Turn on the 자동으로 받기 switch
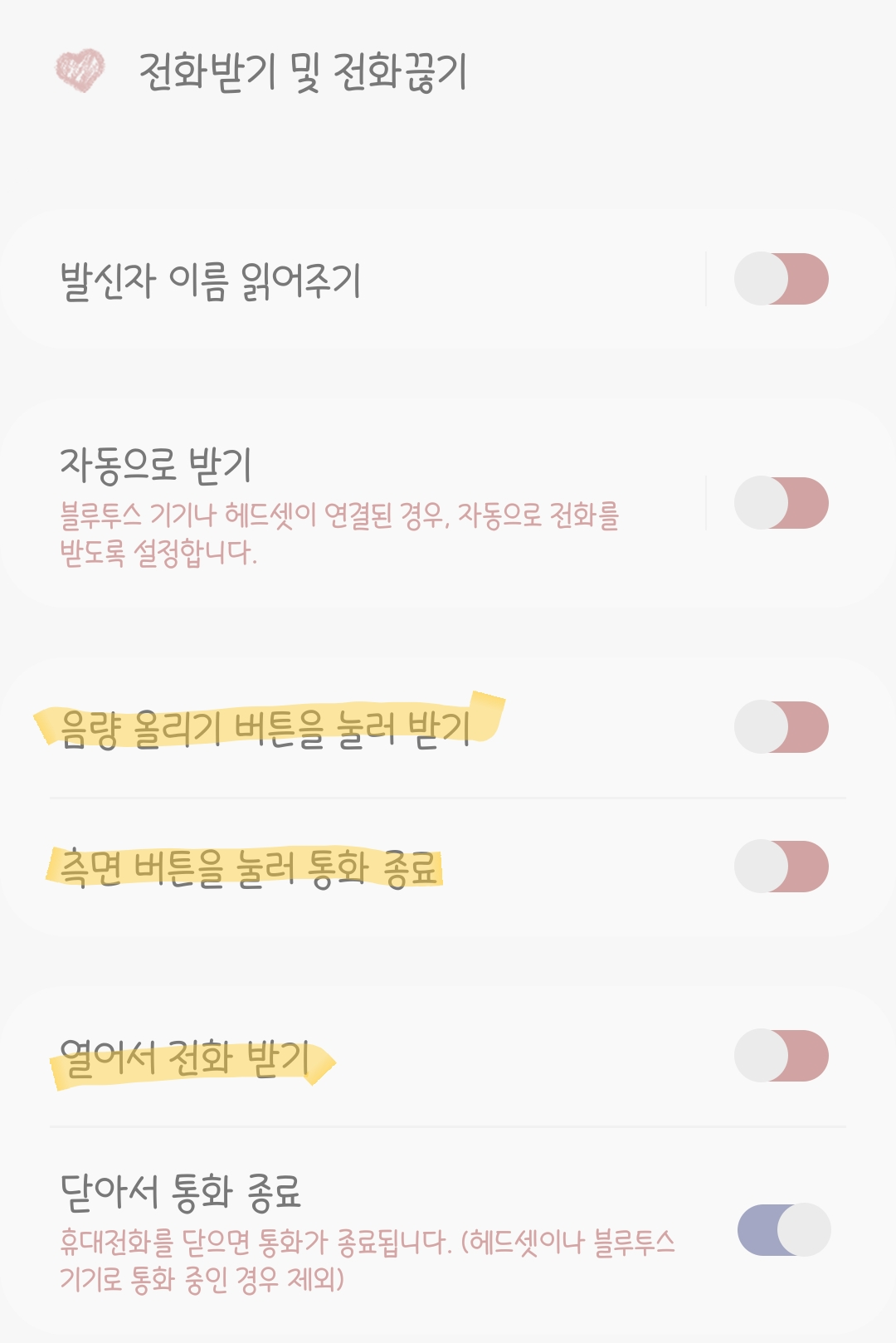The height and width of the screenshot is (1343, 896). [x=781, y=503]
